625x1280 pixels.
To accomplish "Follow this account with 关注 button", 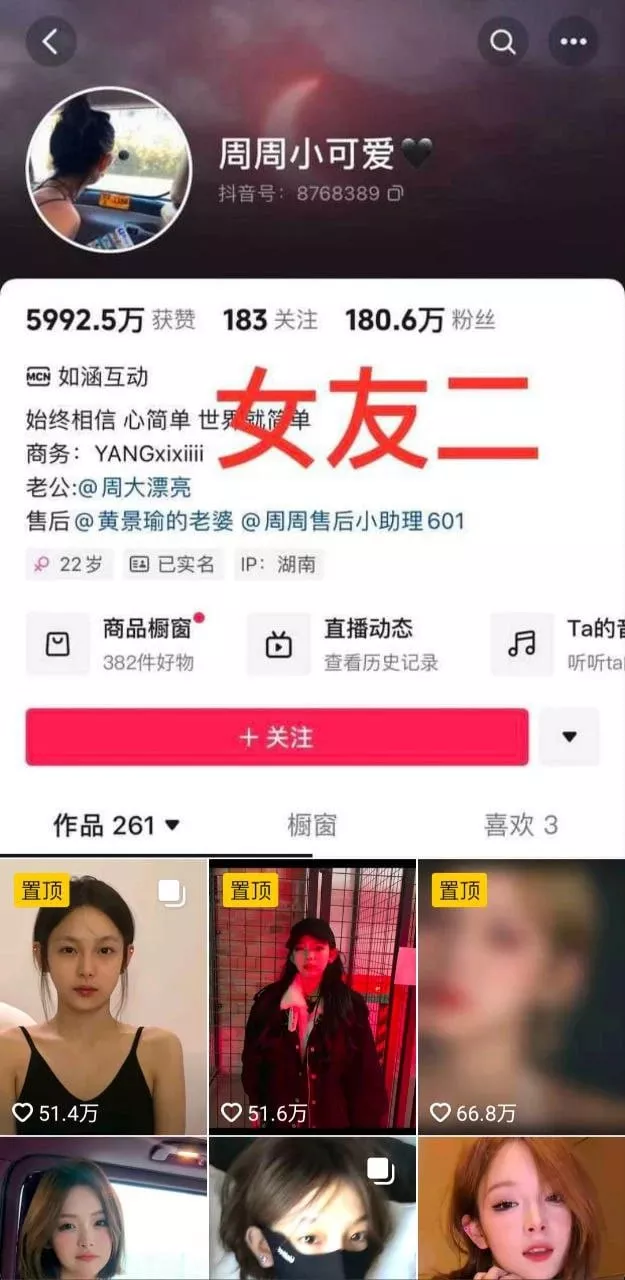I will (x=277, y=737).
